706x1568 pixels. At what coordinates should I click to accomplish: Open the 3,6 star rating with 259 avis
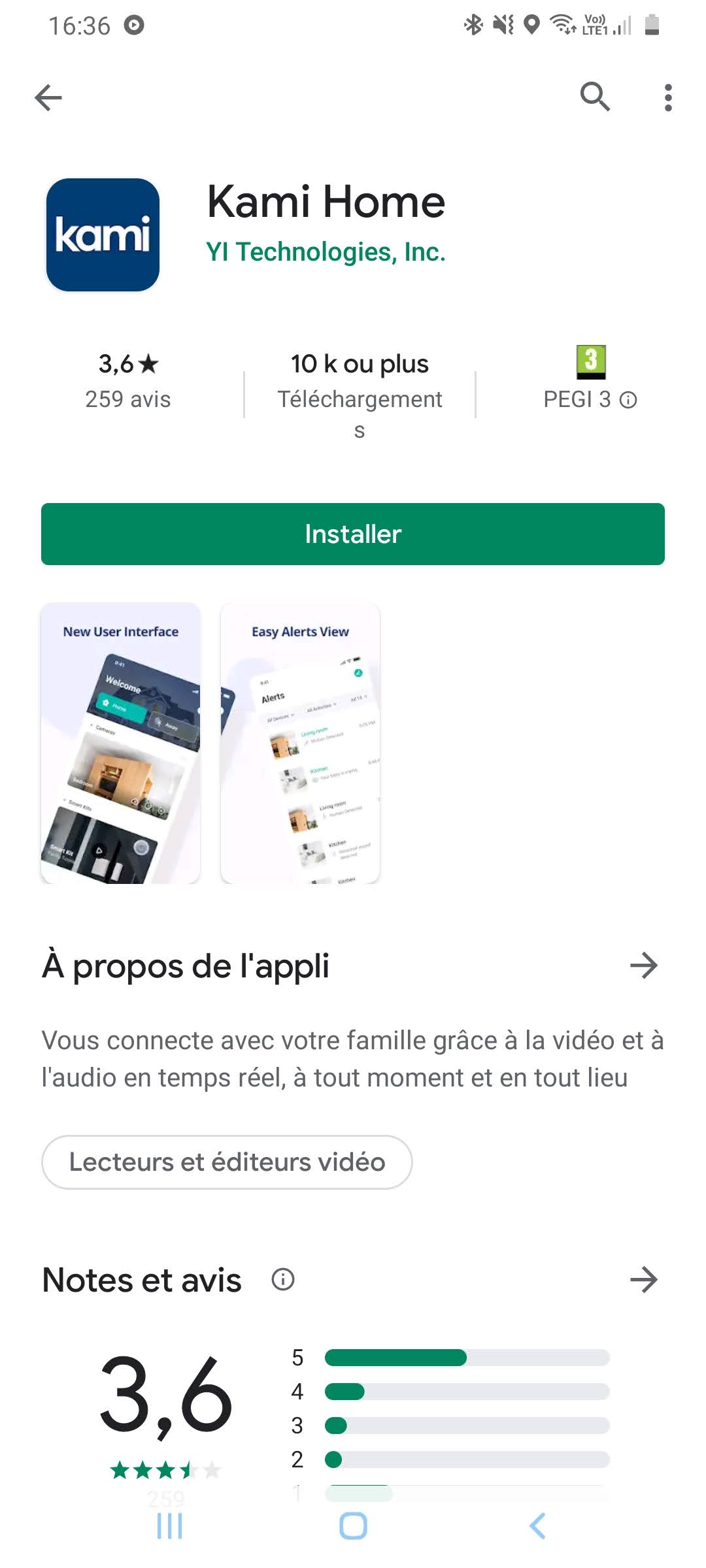pos(128,381)
